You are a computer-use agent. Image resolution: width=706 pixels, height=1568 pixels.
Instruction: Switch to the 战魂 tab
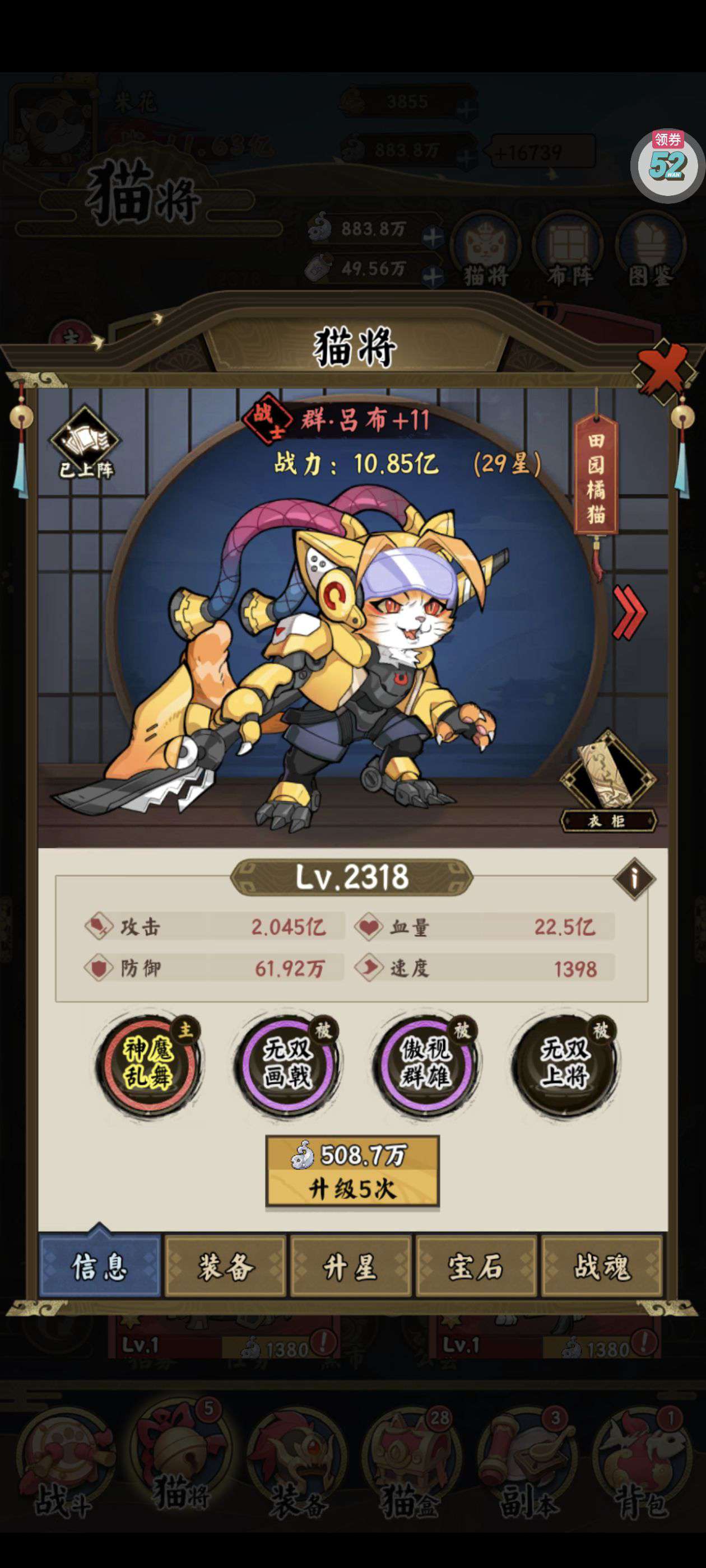pos(601,1267)
